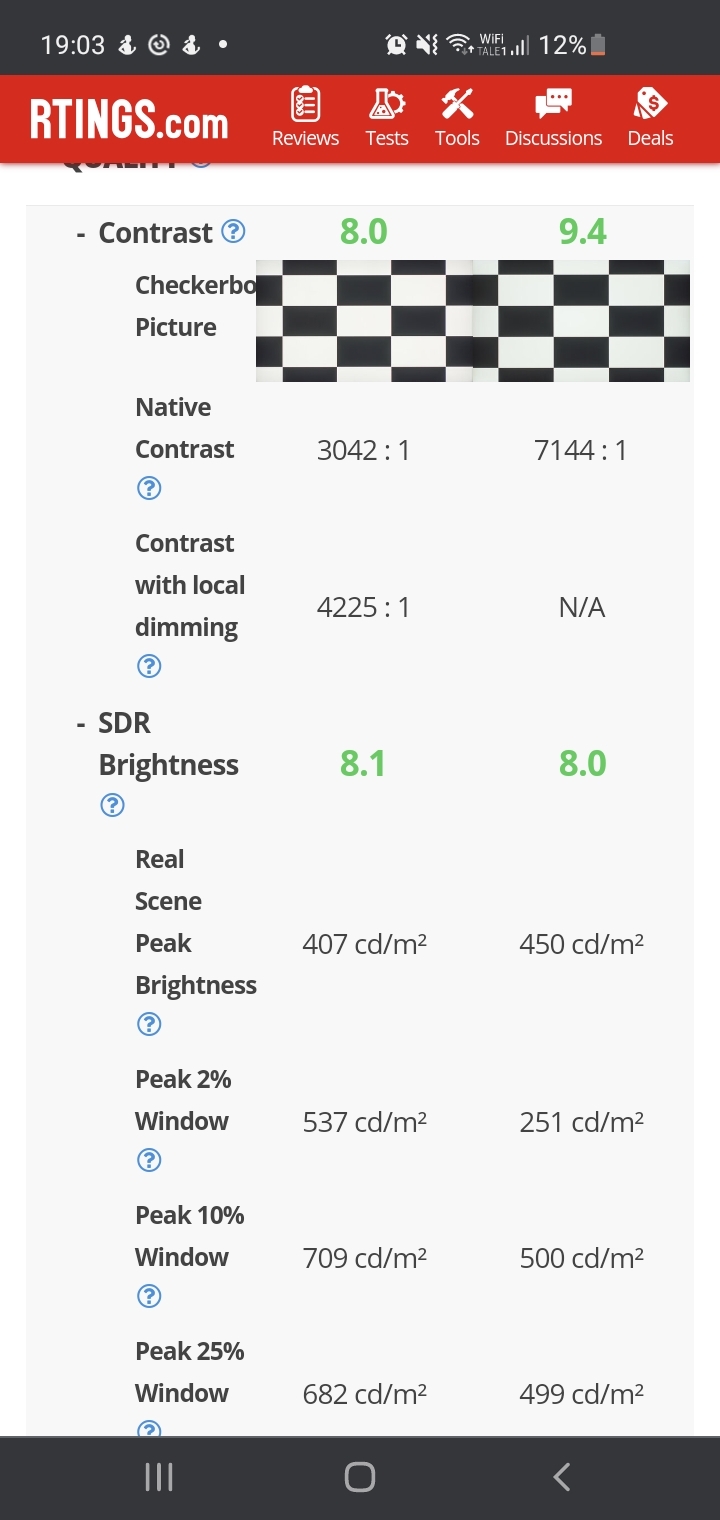
Task: Tap the help icon under SDR Brightness
Action: pos(112,804)
